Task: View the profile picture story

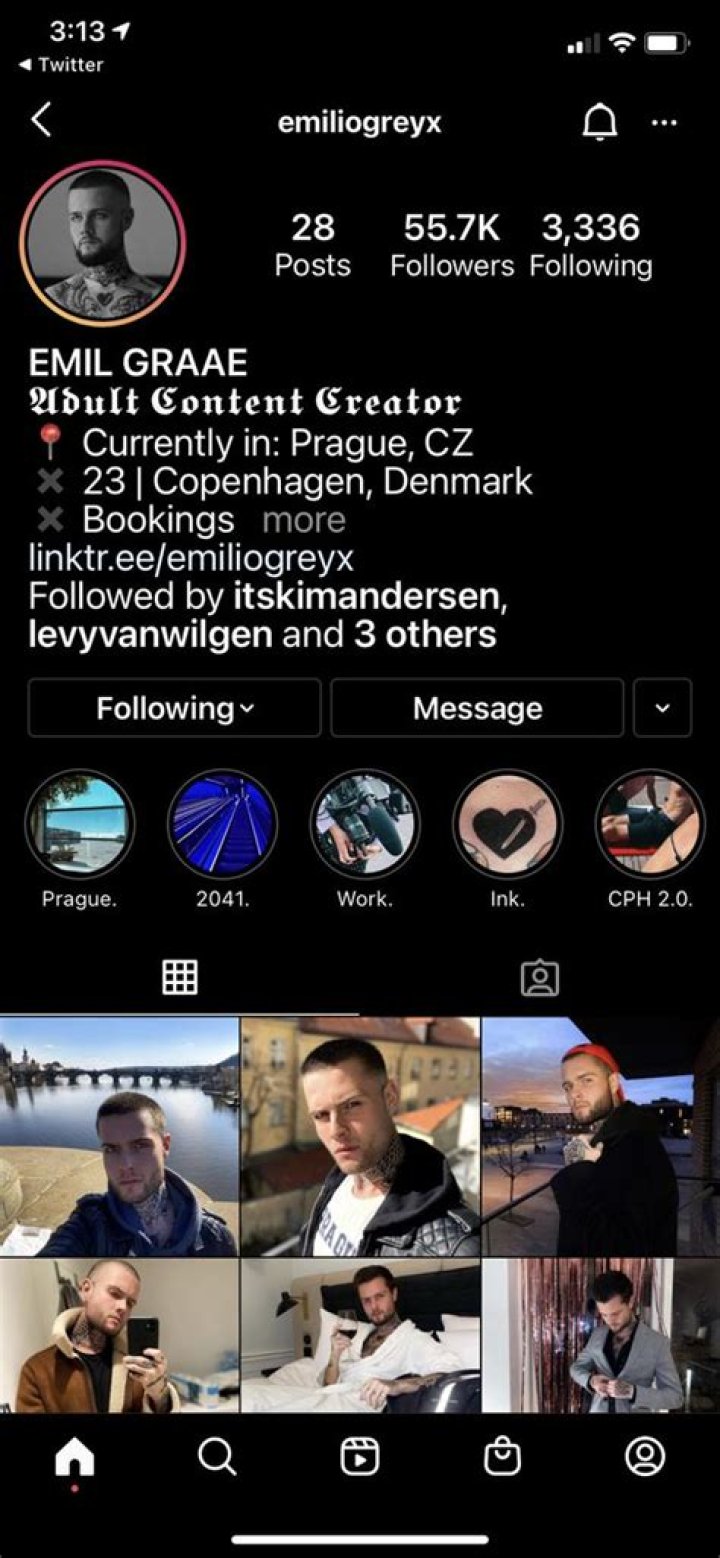Action: 103,243
